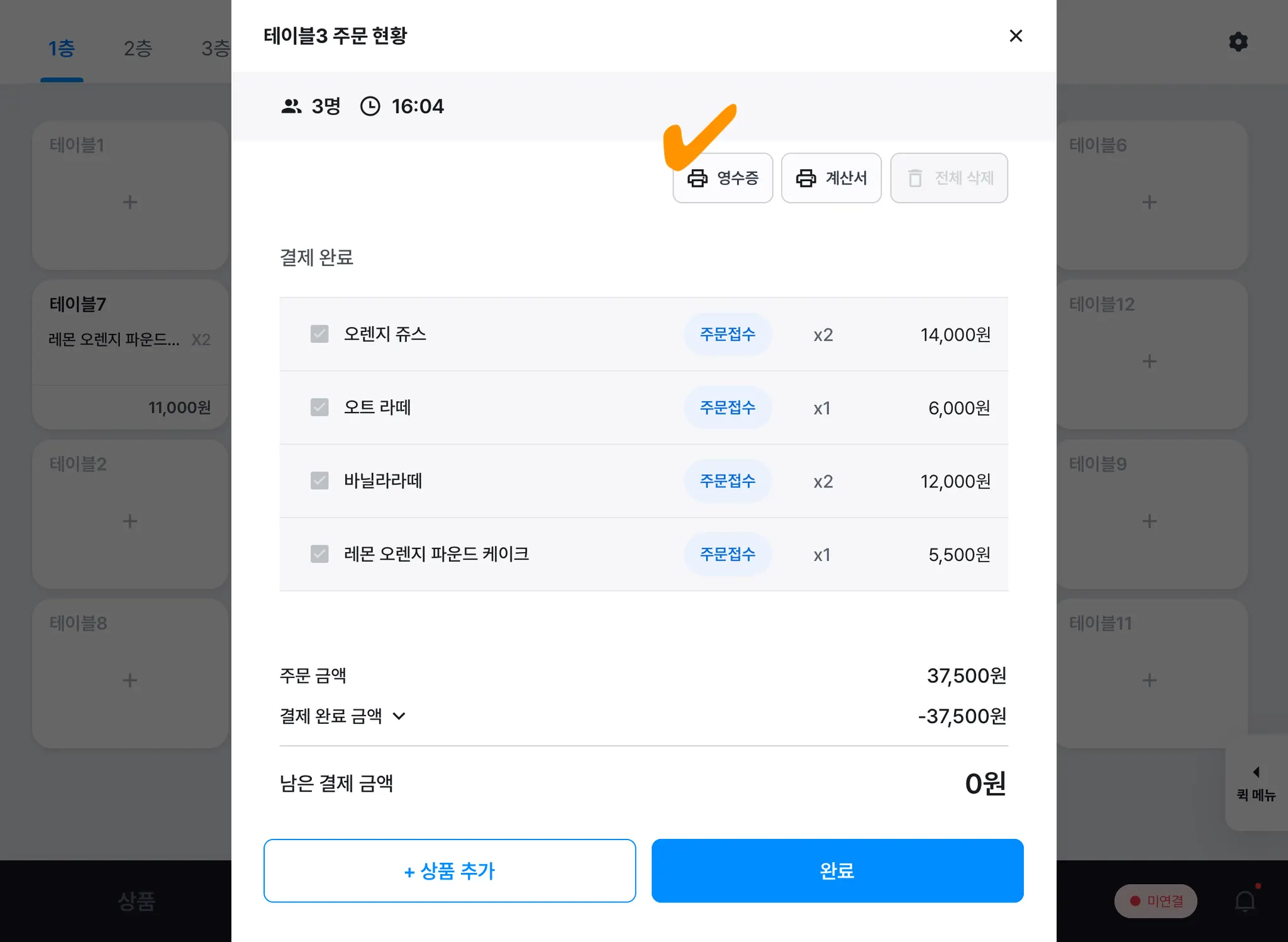This screenshot has width=1288, height=942.
Task: Expand the 결제 완료 금액 details
Action: point(399,716)
